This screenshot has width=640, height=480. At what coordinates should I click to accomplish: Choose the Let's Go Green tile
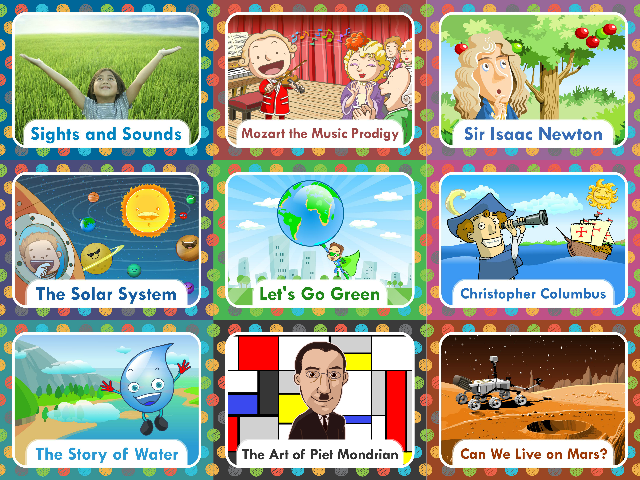tap(320, 240)
